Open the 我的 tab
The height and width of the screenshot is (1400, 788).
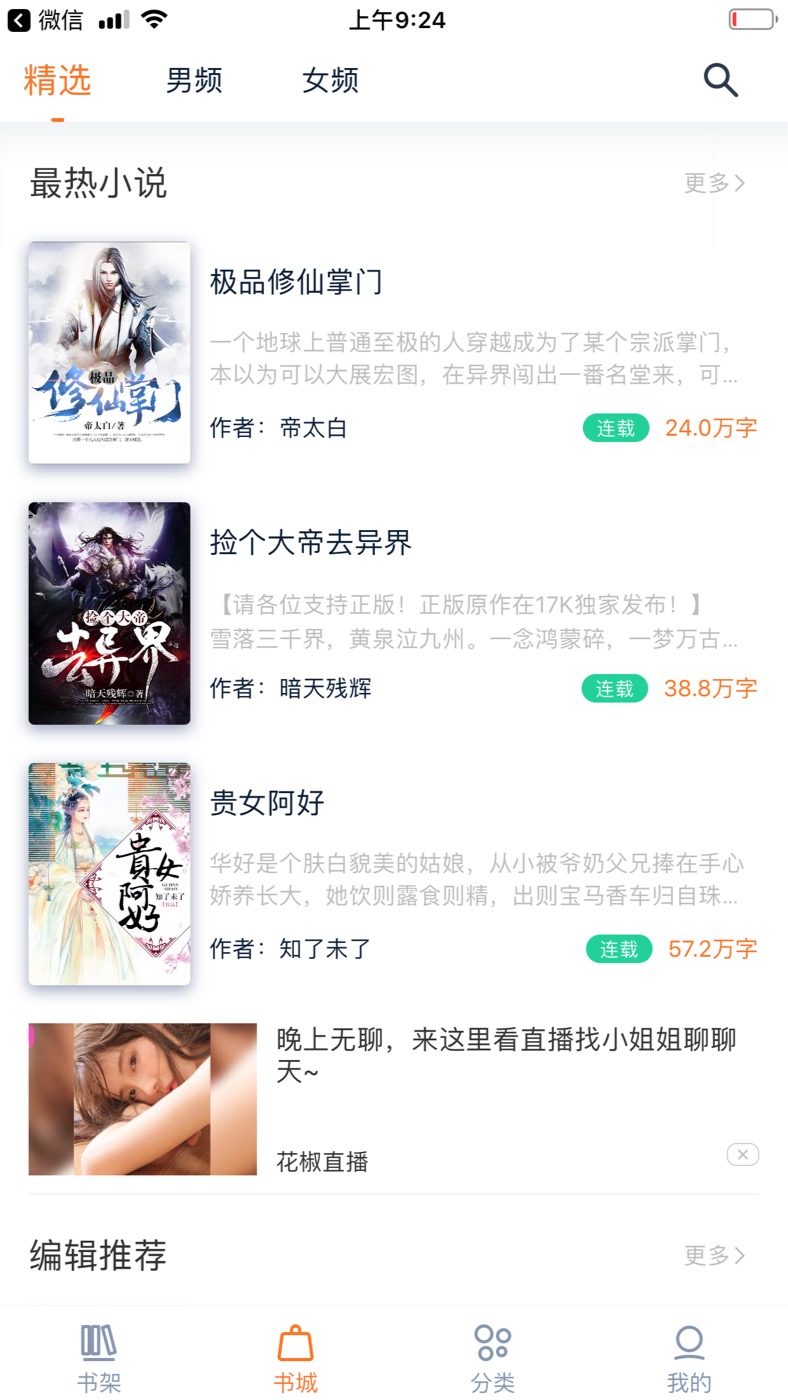(689, 1357)
